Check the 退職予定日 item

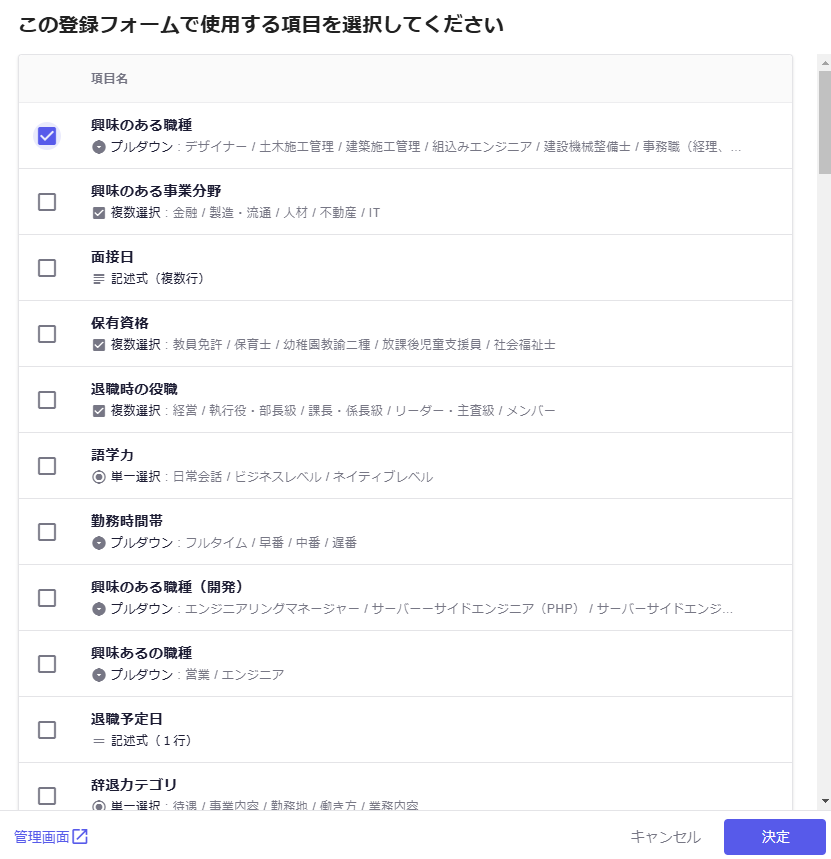click(x=47, y=730)
